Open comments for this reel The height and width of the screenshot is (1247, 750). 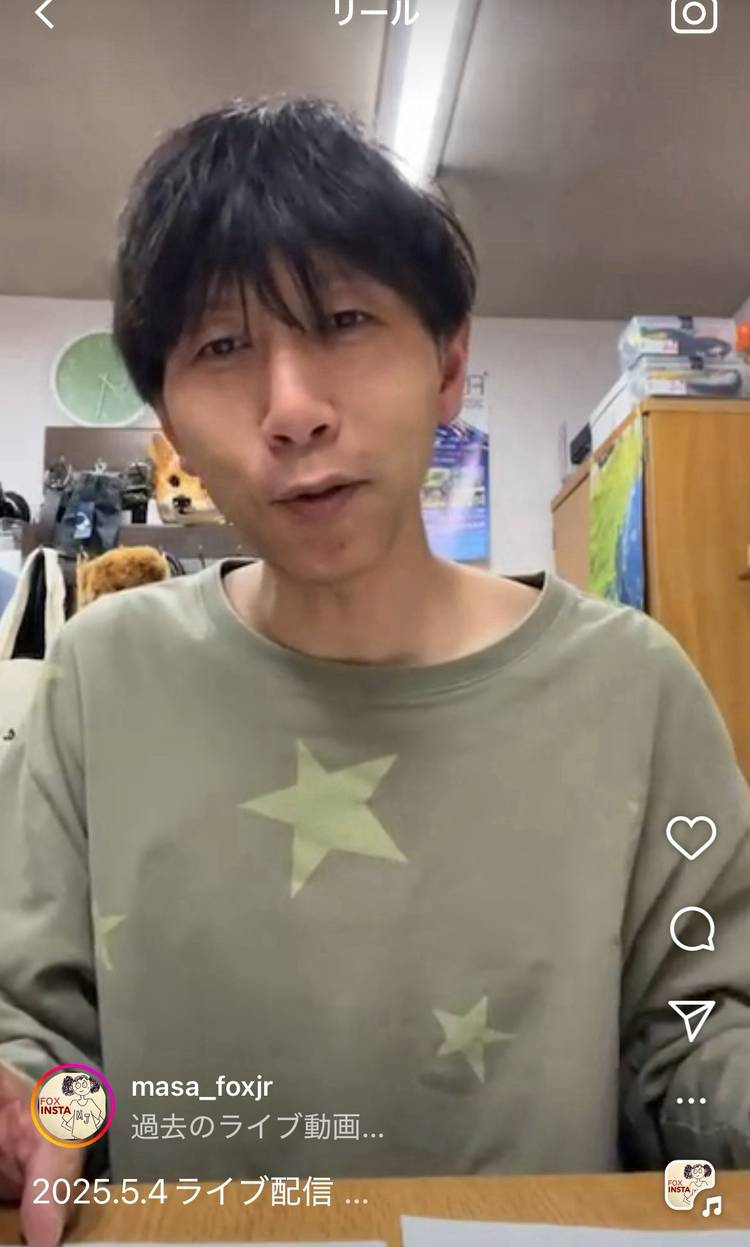pos(692,929)
